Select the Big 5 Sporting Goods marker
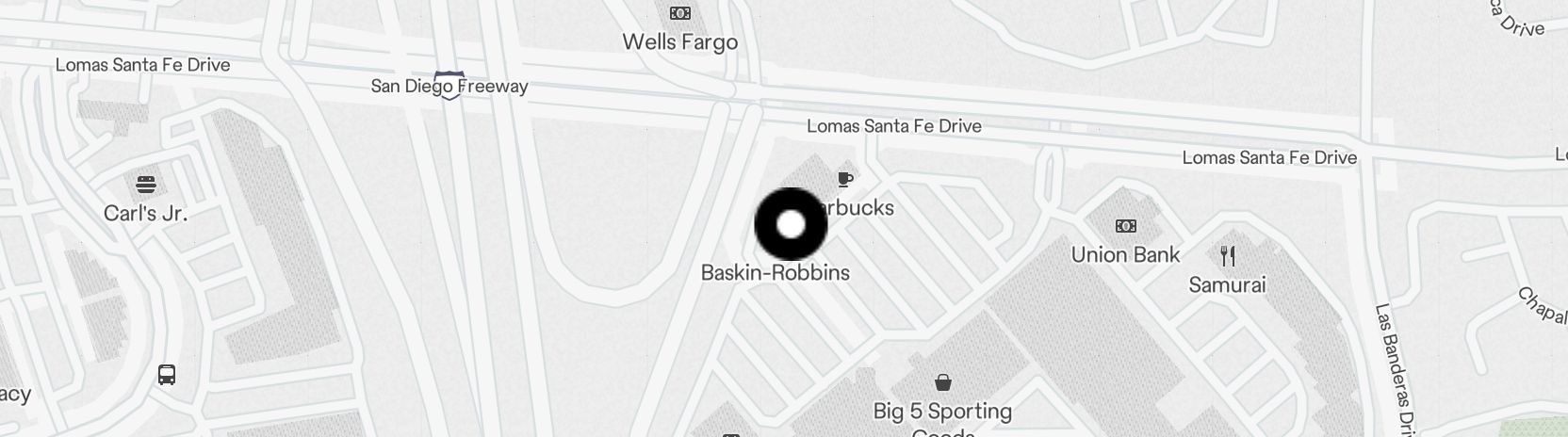 click(x=942, y=382)
